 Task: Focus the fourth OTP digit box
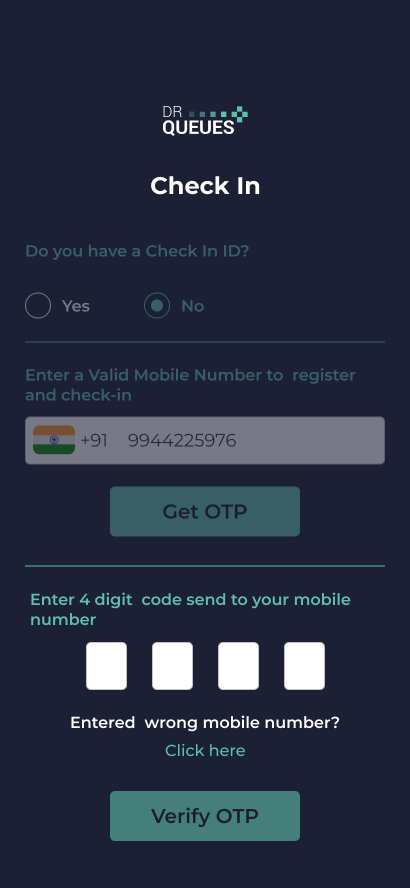pos(304,666)
